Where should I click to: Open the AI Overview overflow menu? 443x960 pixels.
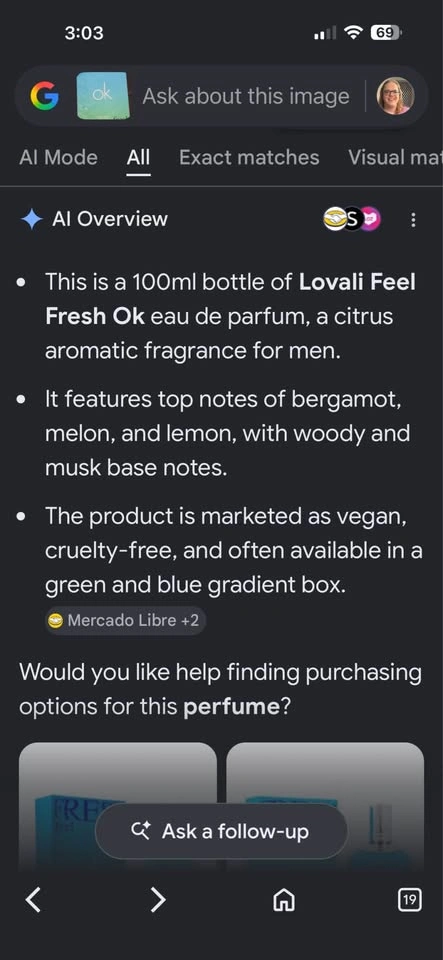(414, 219)
